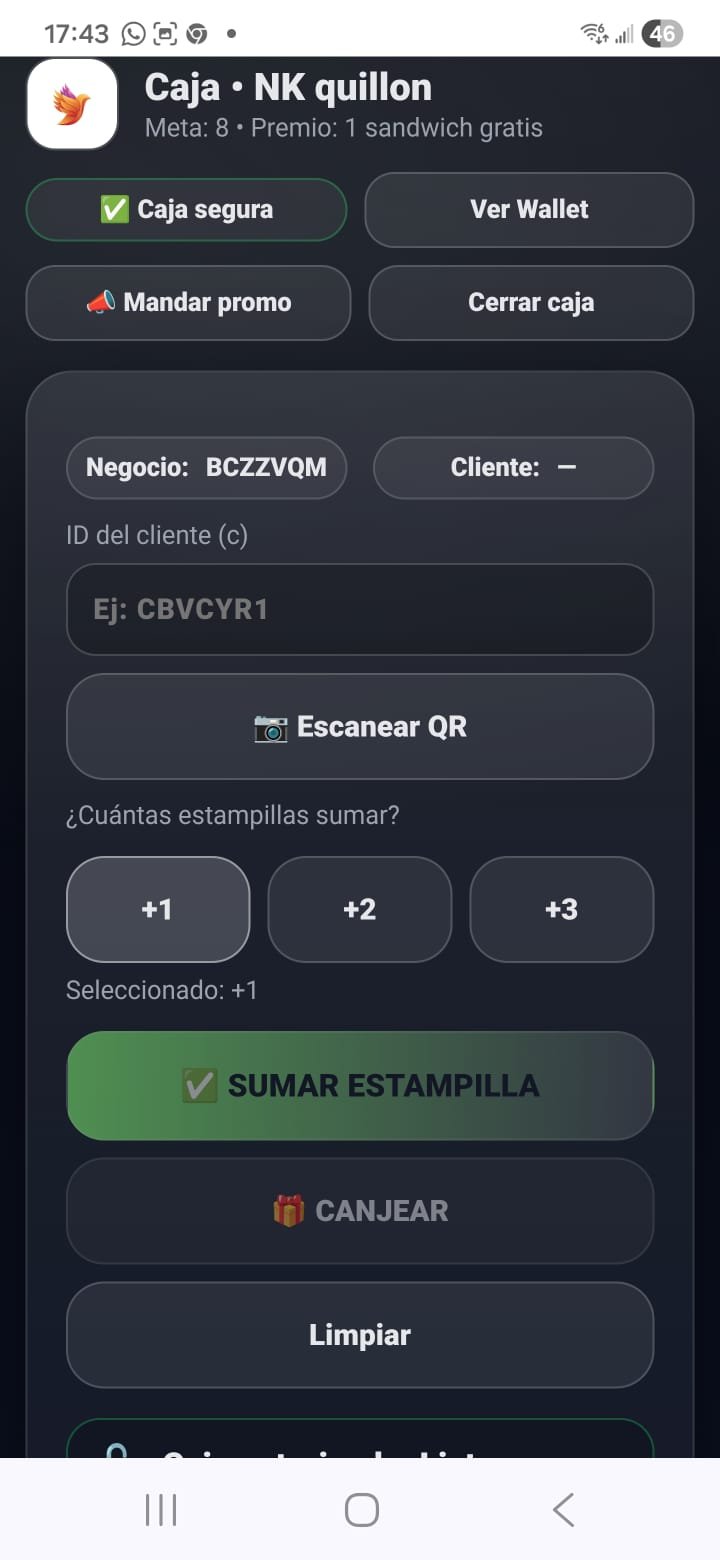Open the Cliente selector chip

pyautogui.click(x=513, y=467)
